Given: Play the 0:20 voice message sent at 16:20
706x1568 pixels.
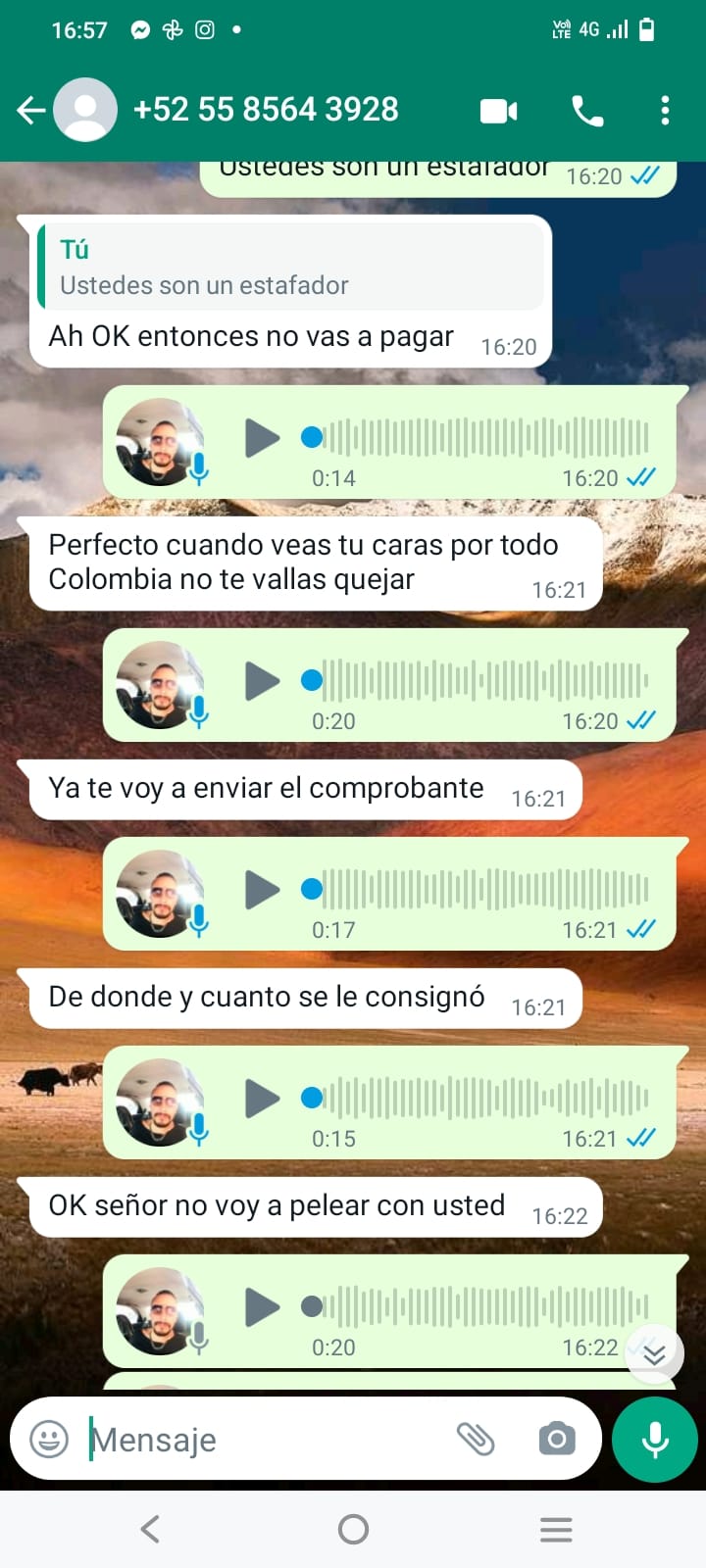Looking at the screenshot, I should pos(262,680).
